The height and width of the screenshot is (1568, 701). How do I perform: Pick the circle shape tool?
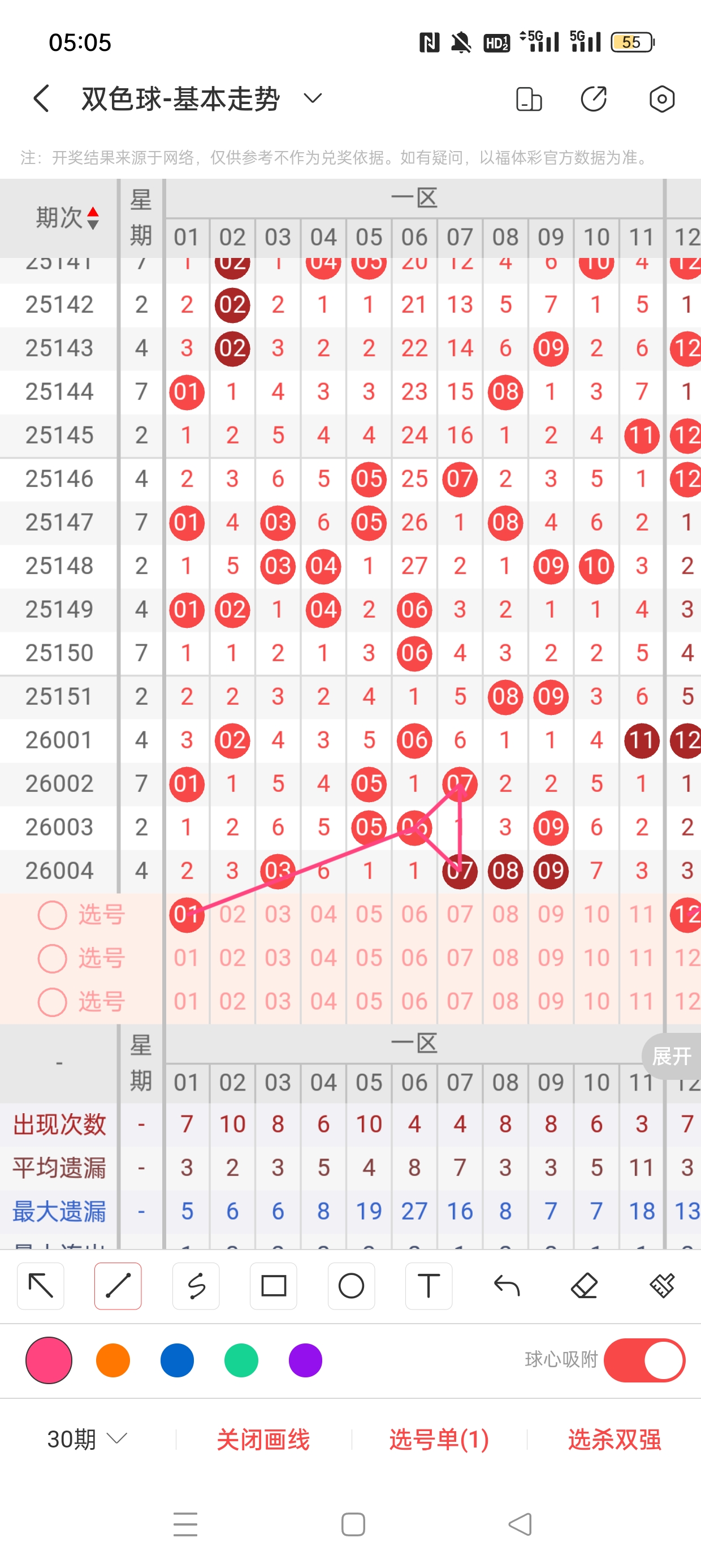tap(351, 1286)
